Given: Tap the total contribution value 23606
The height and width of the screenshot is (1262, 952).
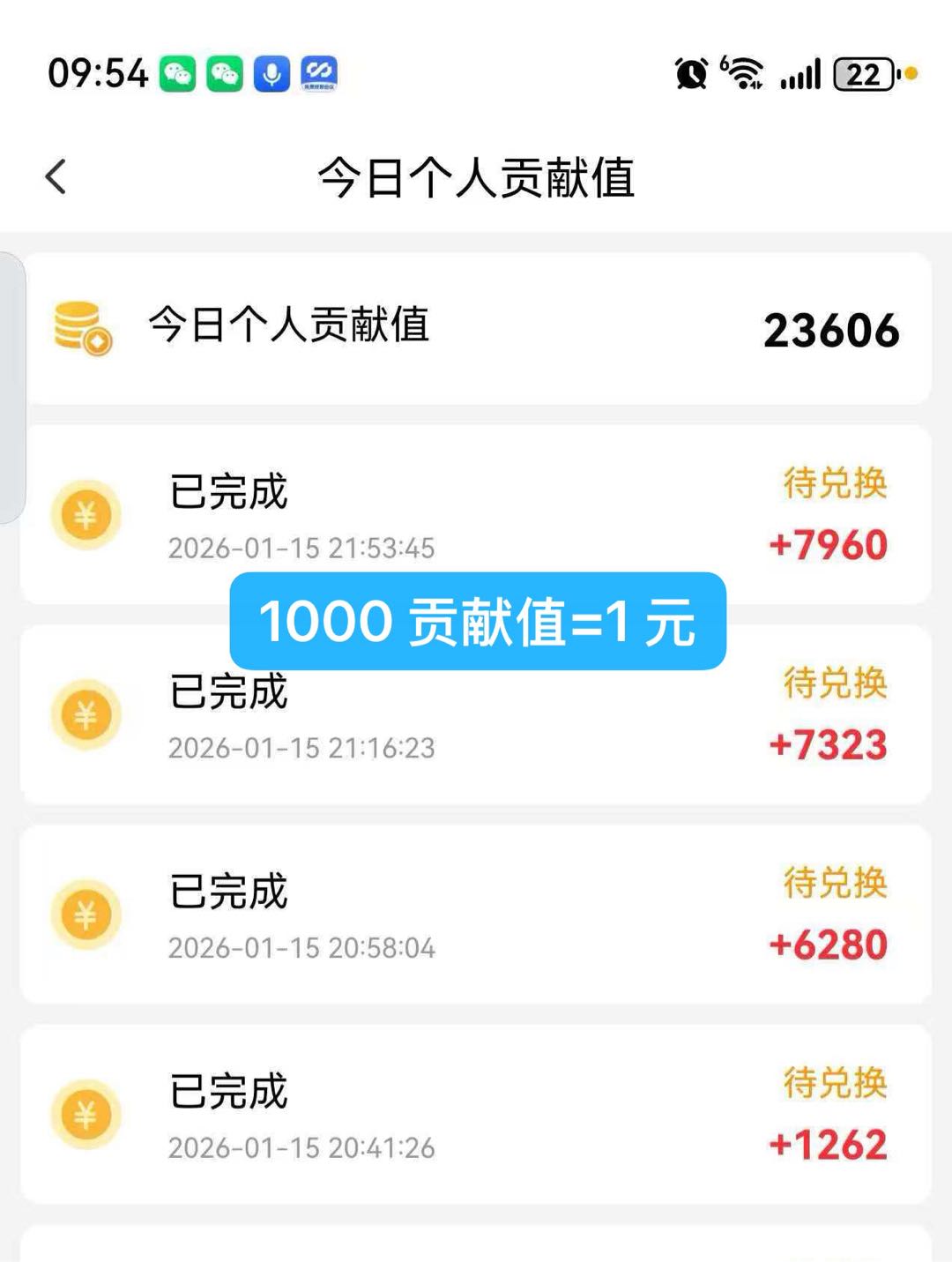Looking at the screenshot, I should [830, 331].
